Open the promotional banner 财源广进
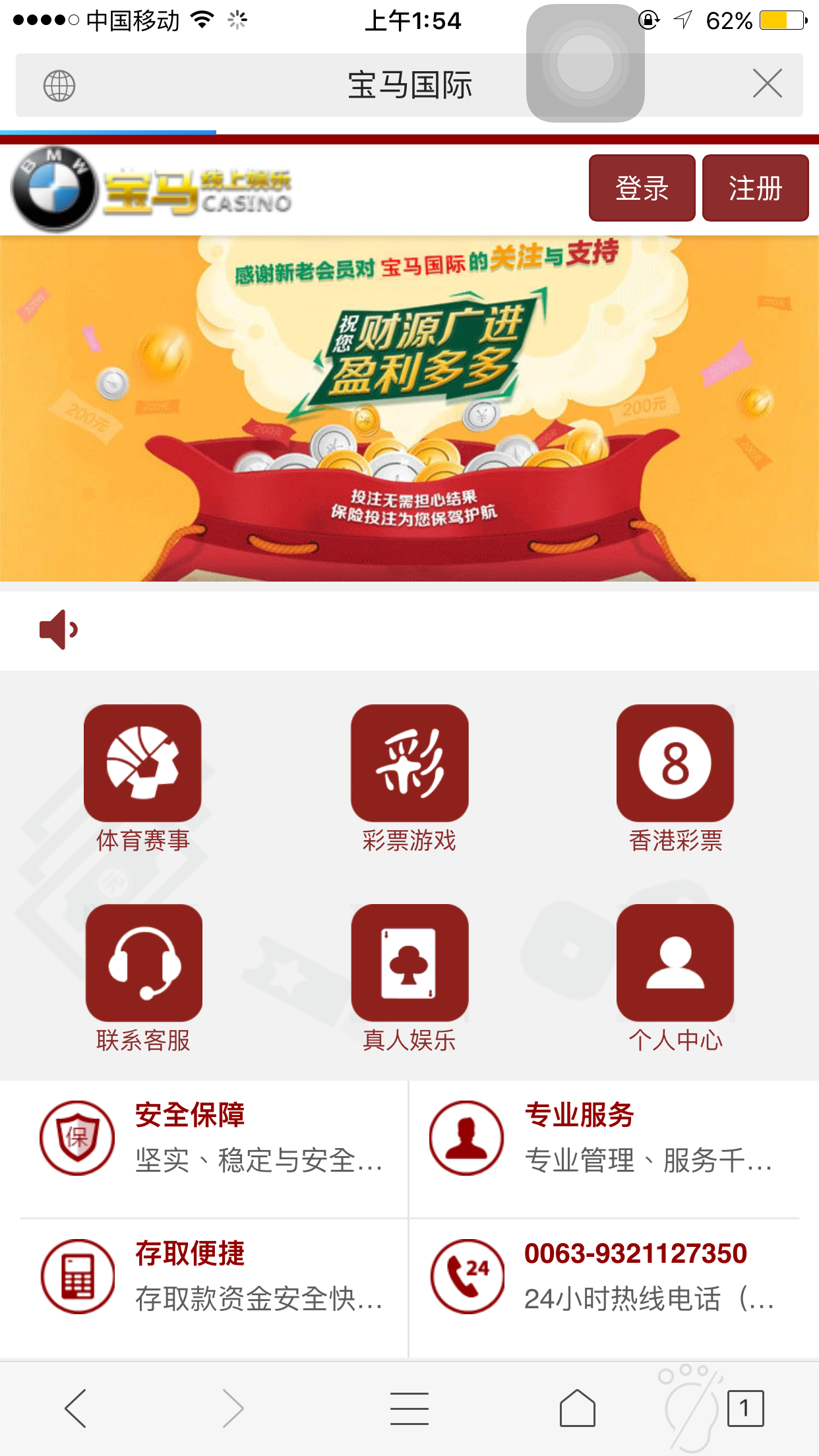 (x=409, y=409)
